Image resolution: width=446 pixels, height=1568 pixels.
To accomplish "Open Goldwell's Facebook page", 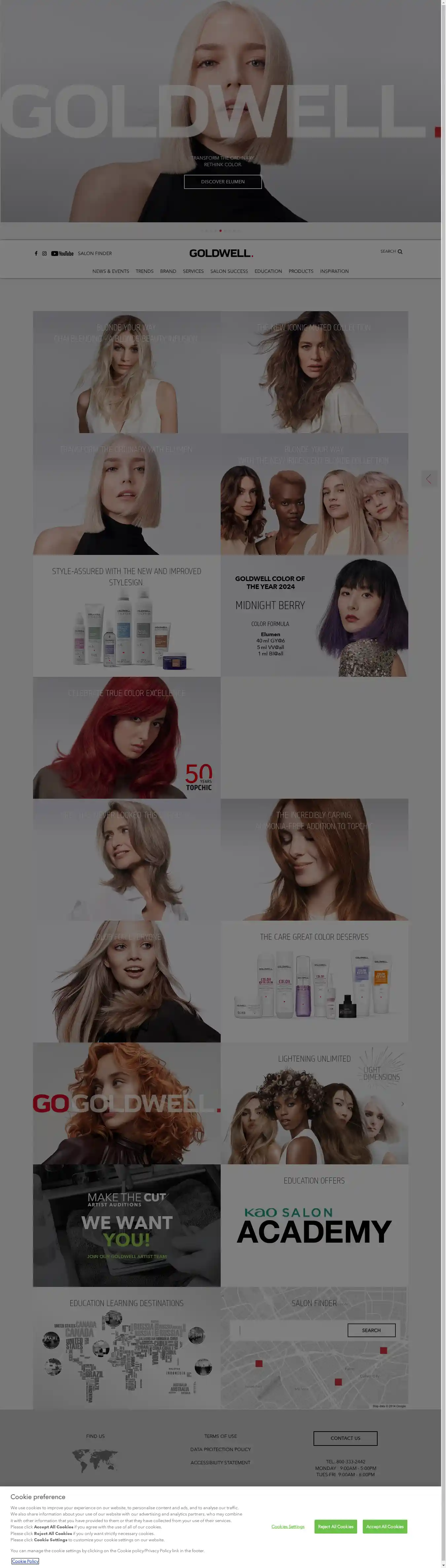I will click(x=36, y=253).
